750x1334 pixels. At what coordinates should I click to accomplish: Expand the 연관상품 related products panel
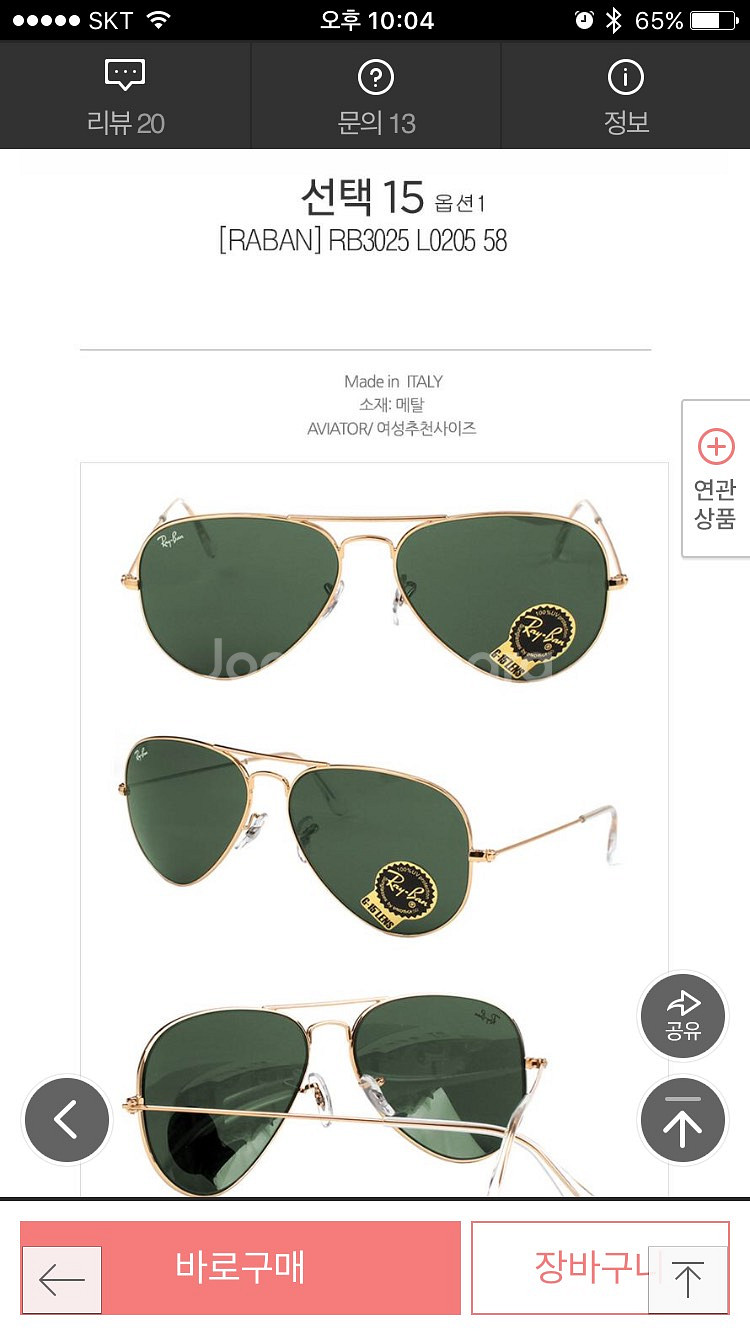[x=715, y=479]
